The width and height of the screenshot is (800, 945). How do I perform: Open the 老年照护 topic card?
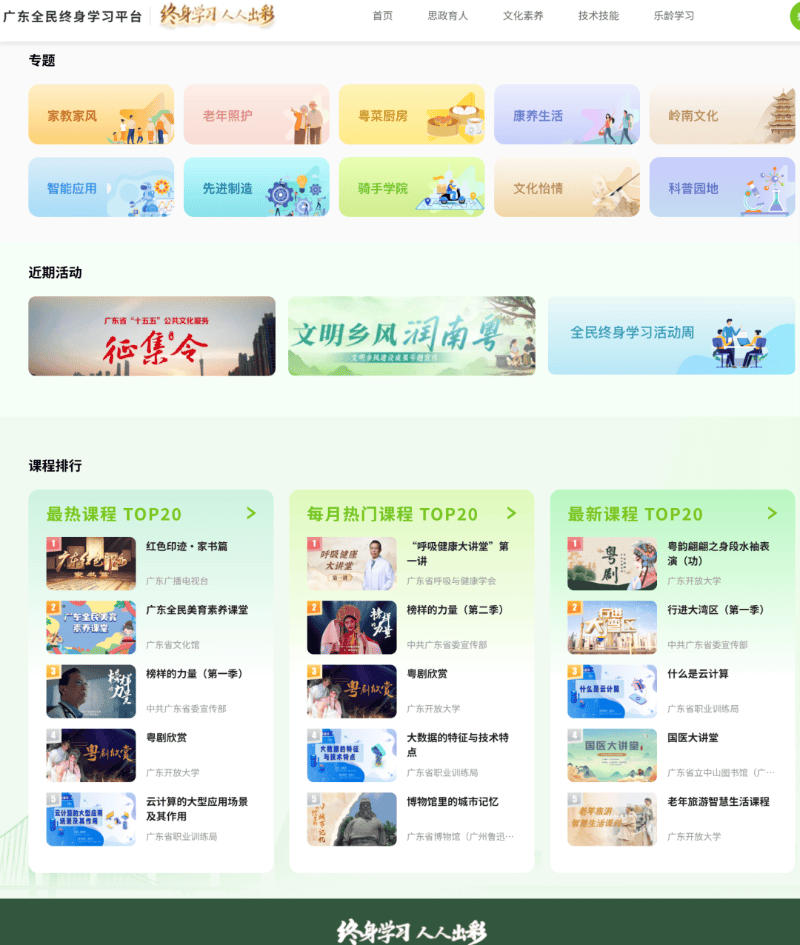point(256,115)
